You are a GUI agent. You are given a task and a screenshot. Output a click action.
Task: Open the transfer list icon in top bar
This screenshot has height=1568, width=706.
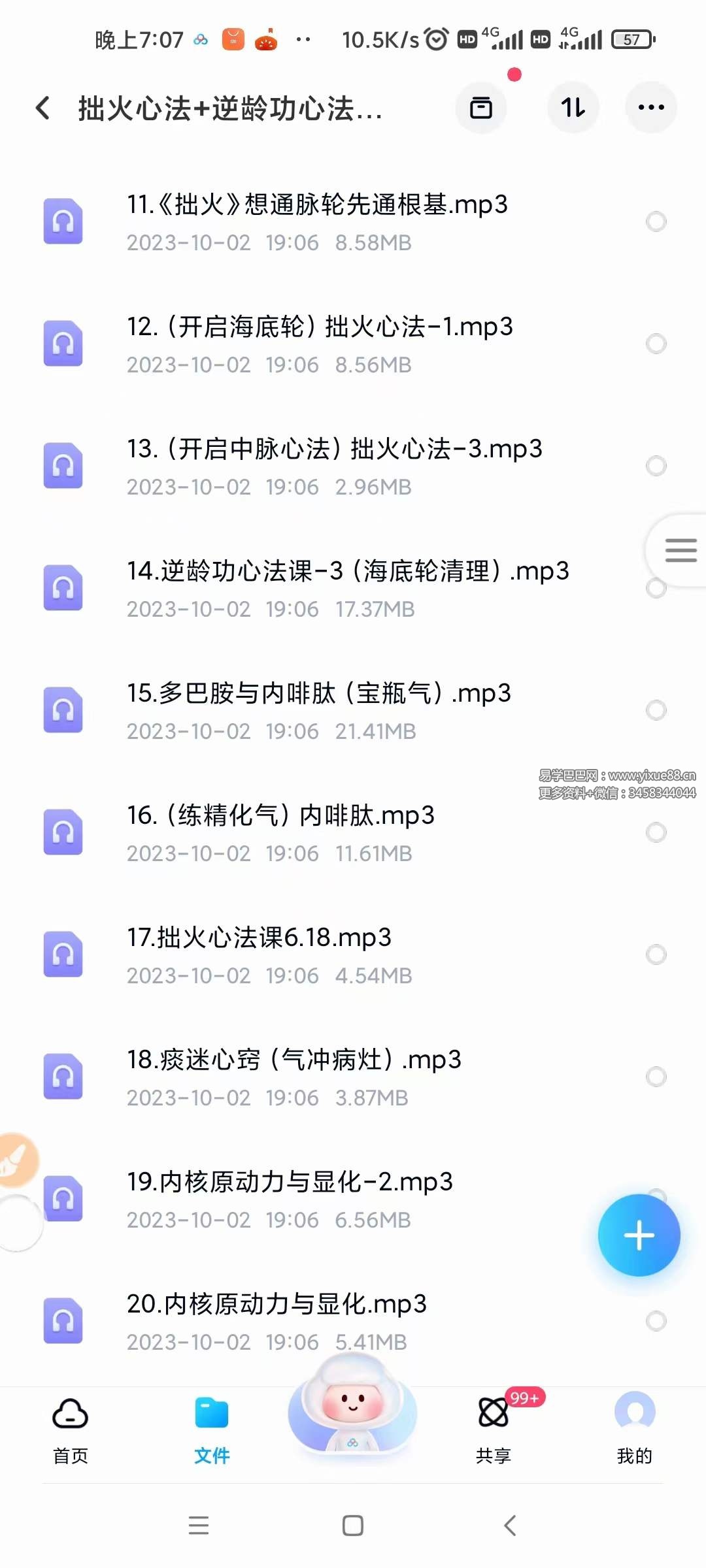click(481, 108)
